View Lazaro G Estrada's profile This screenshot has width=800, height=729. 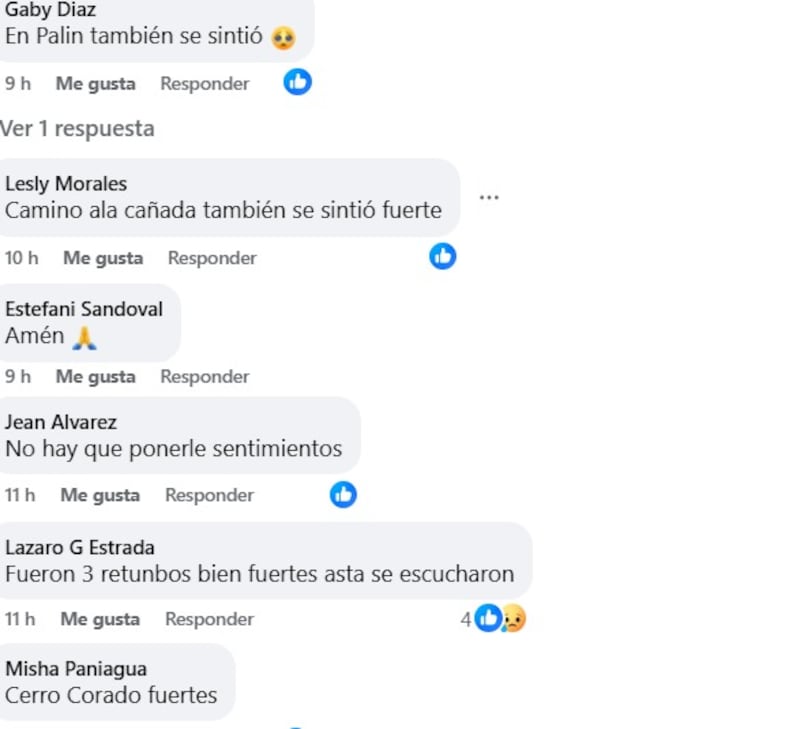coord(80,547)
